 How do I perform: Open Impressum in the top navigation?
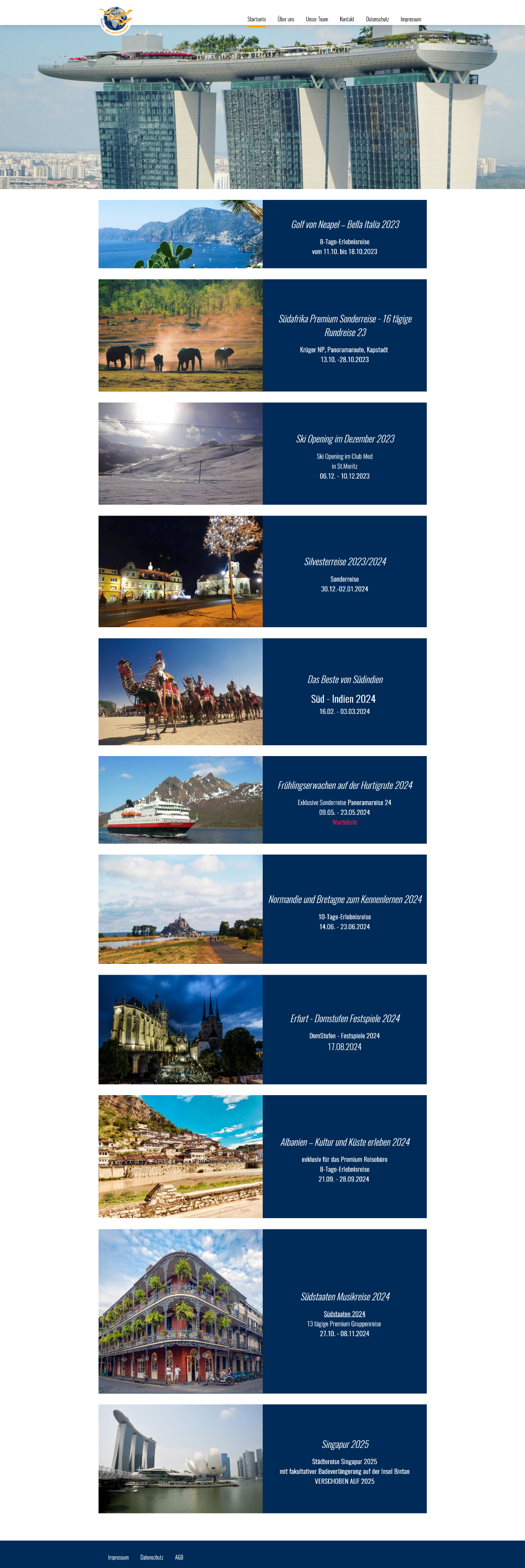click(x=410, y=19)
